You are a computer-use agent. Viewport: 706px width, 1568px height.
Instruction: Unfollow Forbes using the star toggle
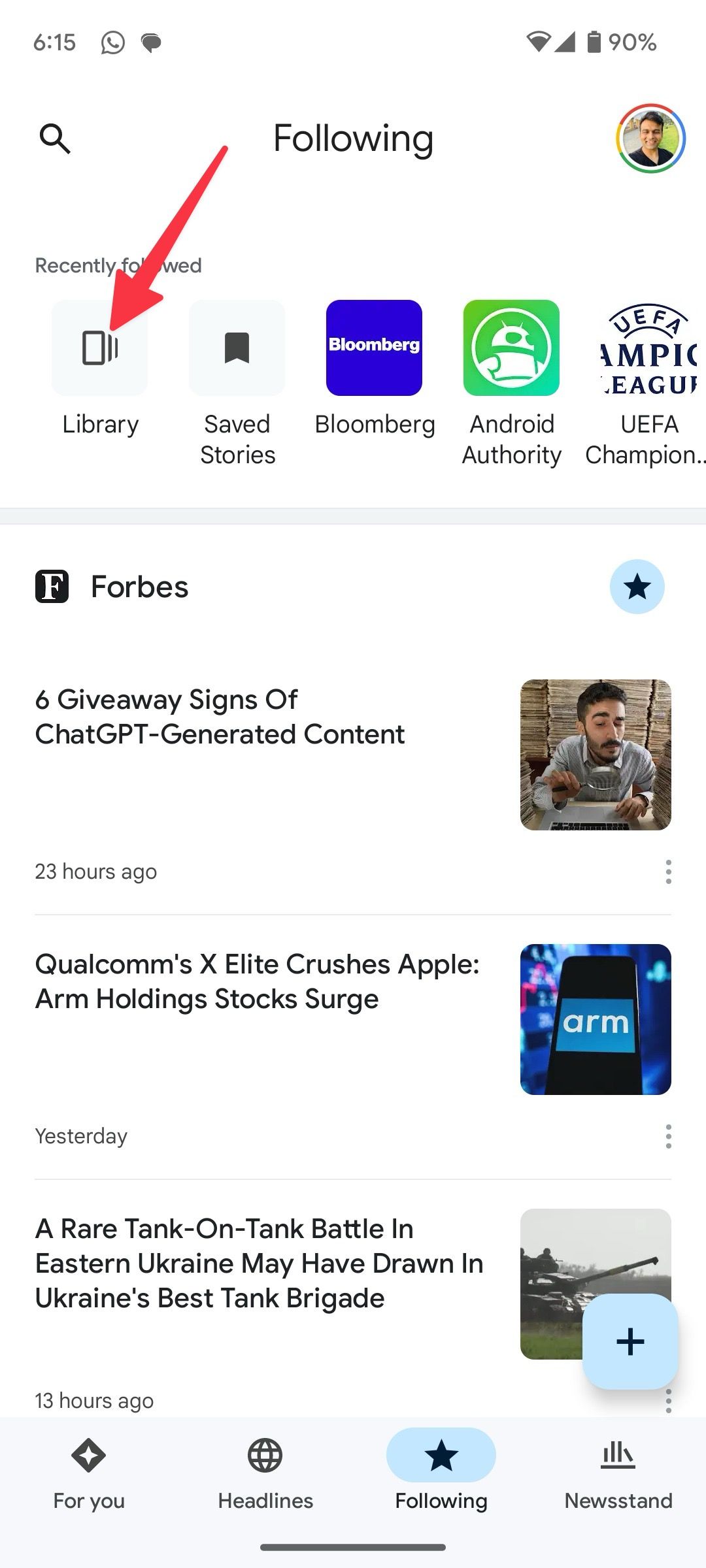point(637,586)
